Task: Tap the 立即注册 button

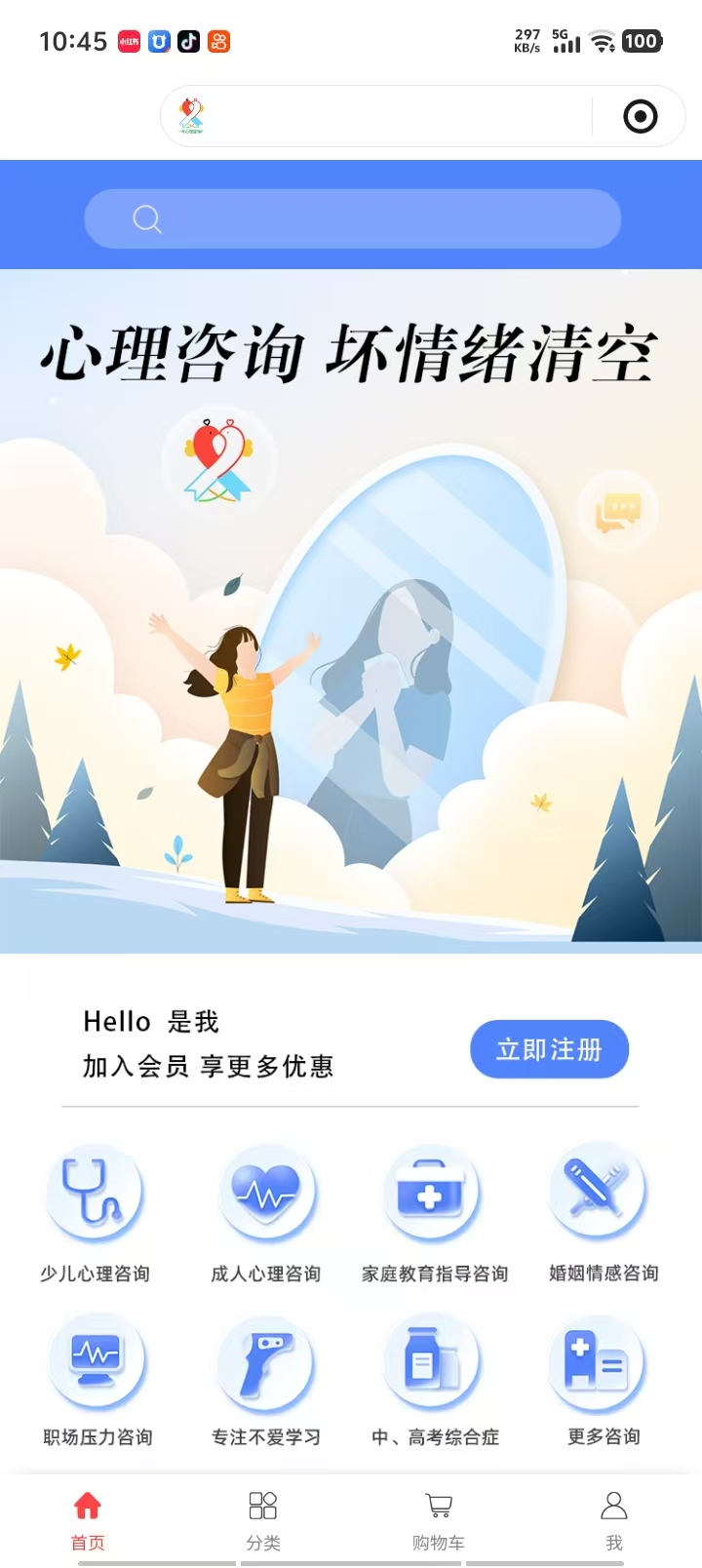Action: (x=549, y=1049)
